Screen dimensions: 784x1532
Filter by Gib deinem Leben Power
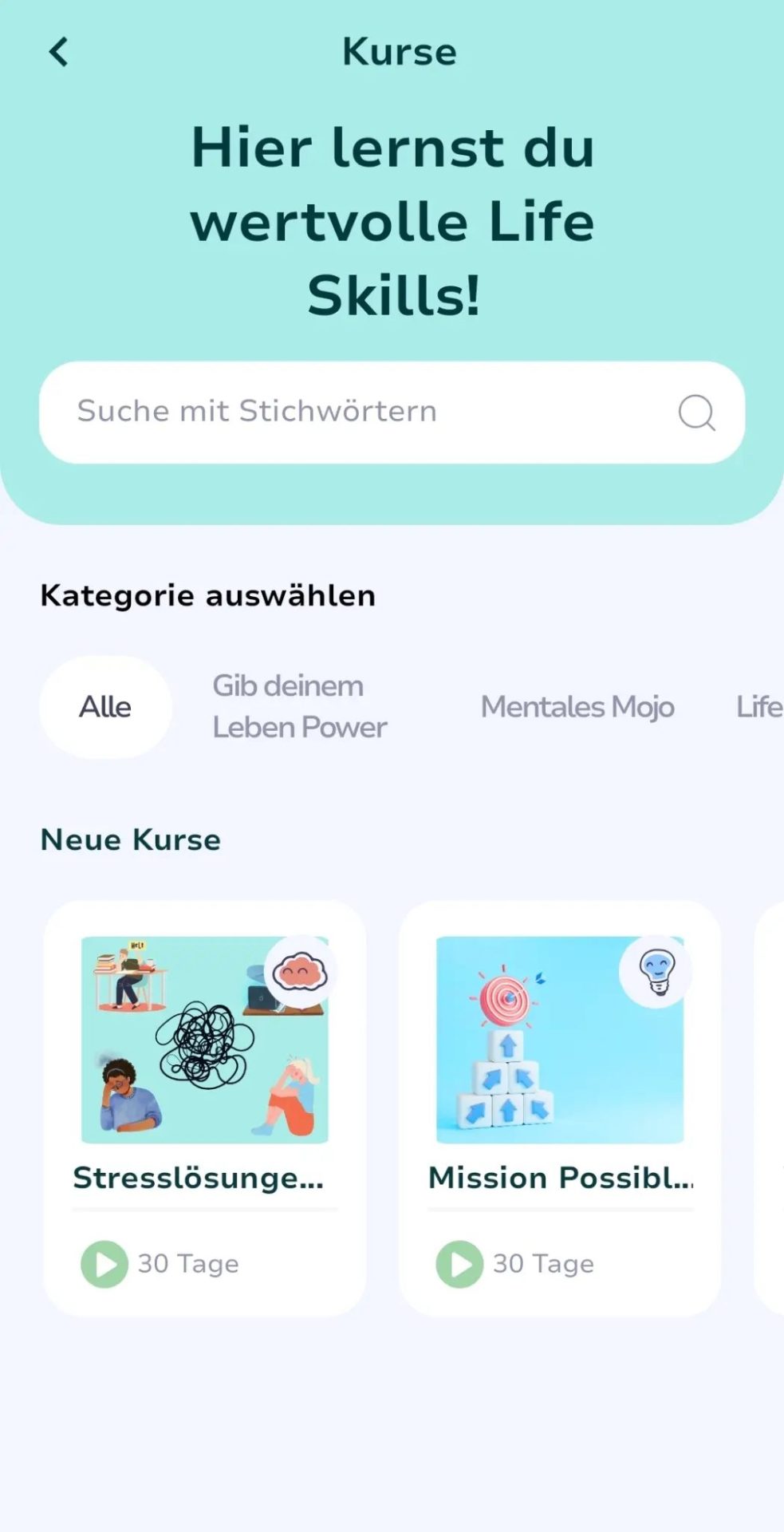click(299, 707)
